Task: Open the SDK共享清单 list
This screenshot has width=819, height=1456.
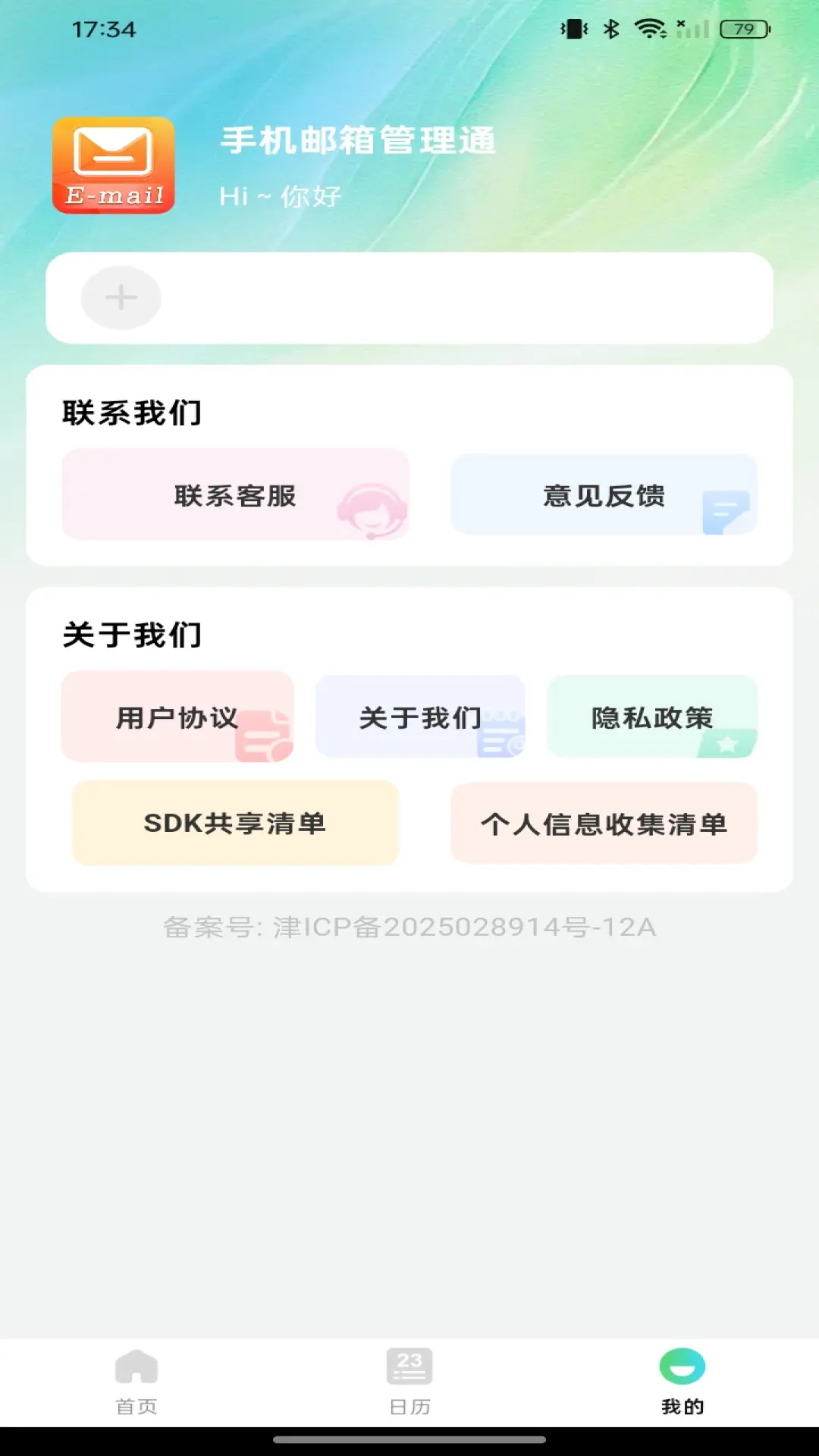Action: (235, 824)
